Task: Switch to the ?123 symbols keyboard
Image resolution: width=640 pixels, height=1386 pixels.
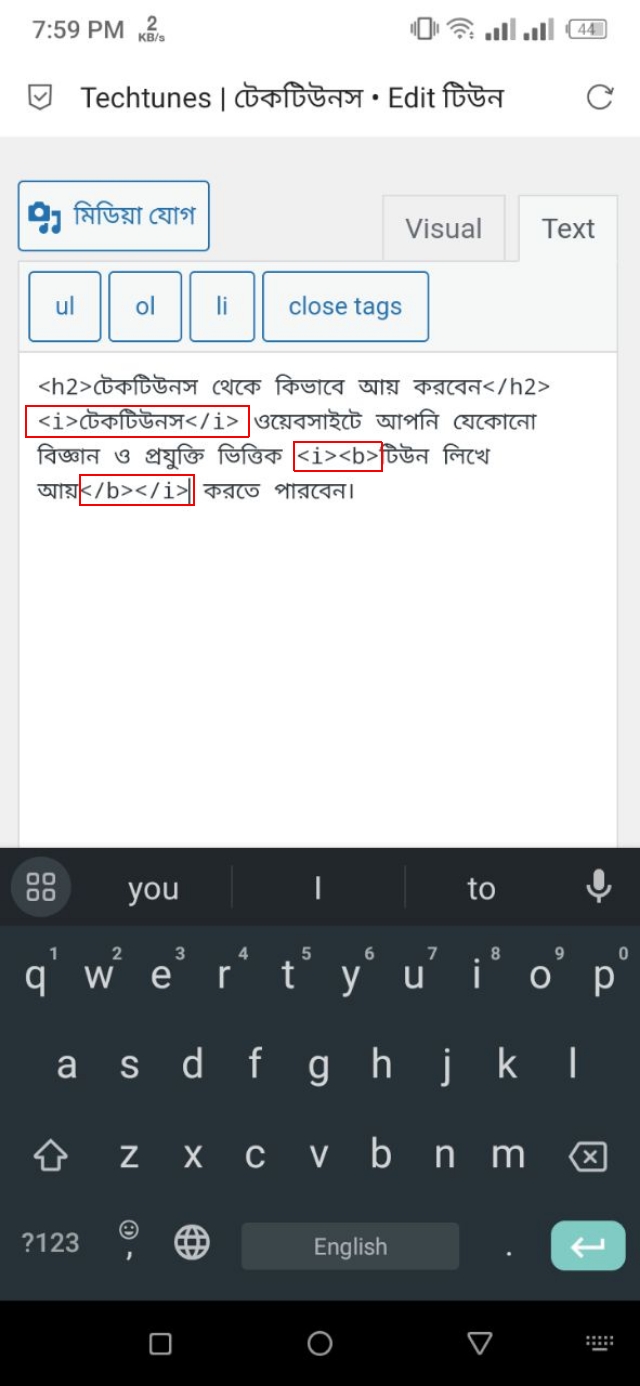Action: 50,1243
